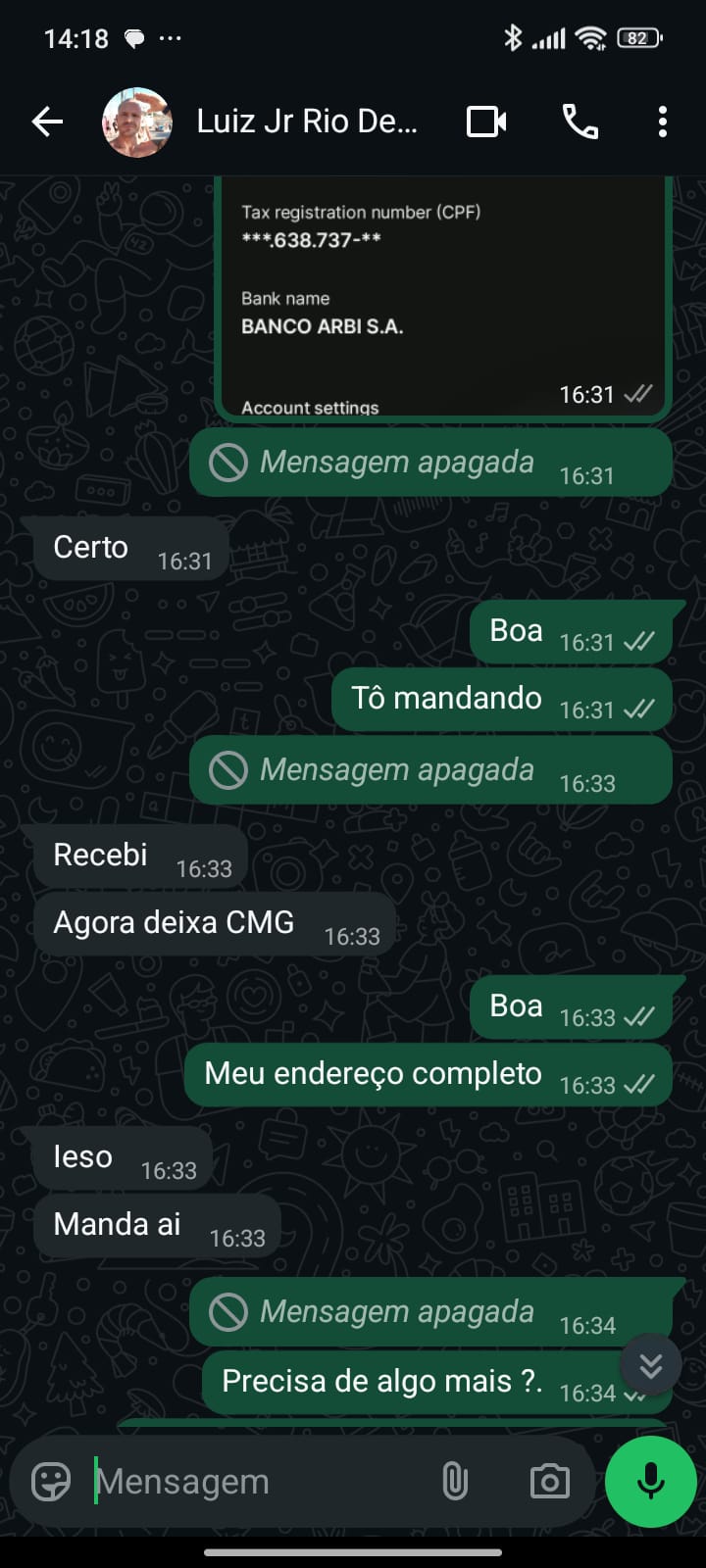Image resolution: width=706 pixels, height=1568 pixels.
Task: Start a voice call with Luiz Jr
Action: [x=580, y=122]
